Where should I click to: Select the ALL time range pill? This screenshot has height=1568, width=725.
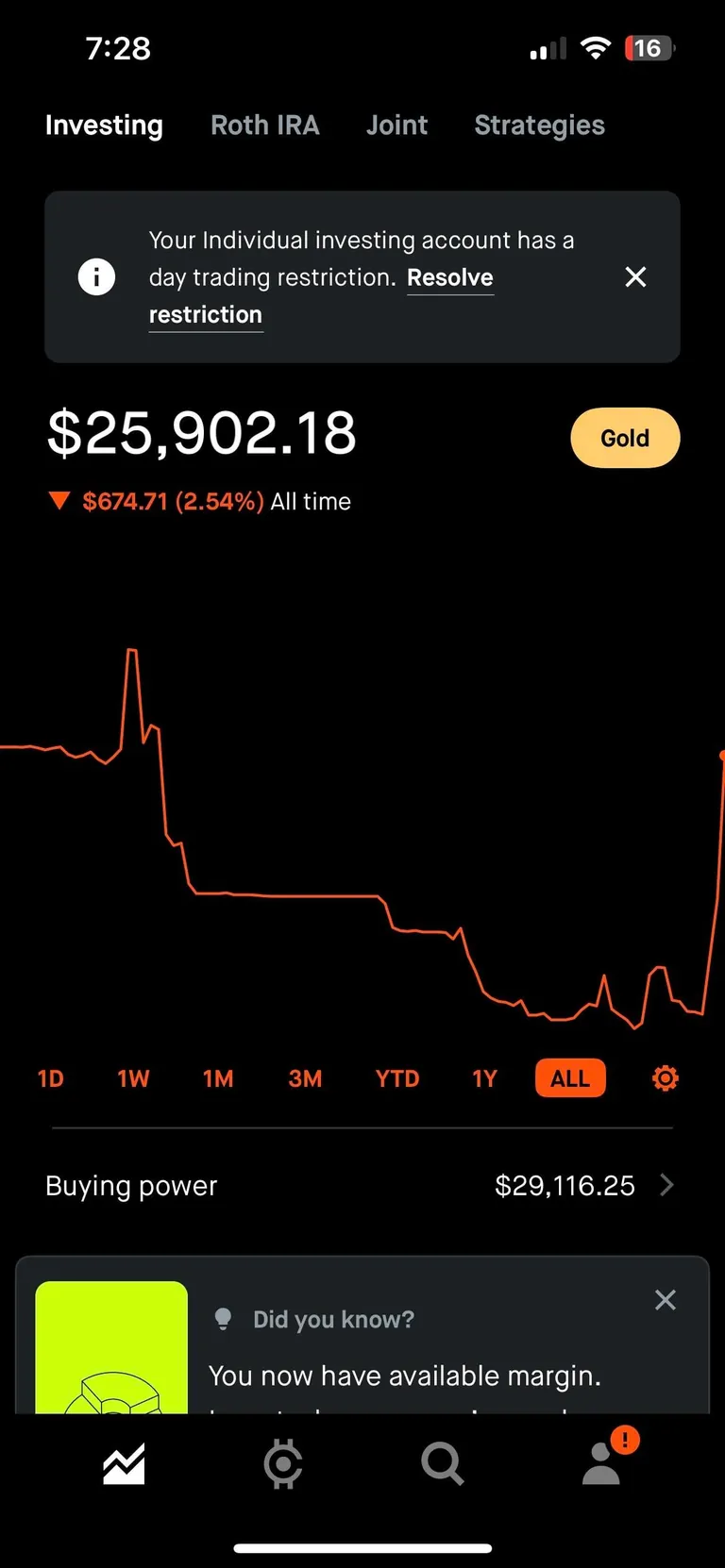pyautogui.click(x=569, y=1077)
